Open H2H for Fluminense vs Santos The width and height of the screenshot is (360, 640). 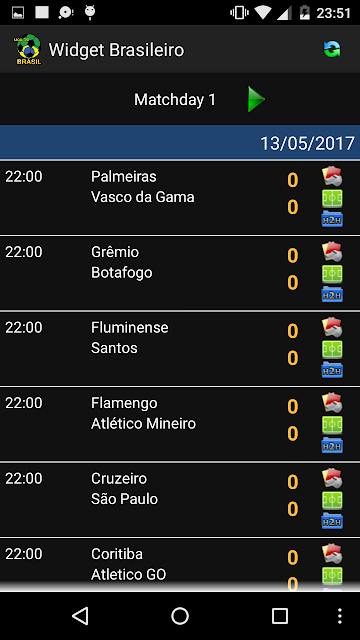(x=332, y=370)
